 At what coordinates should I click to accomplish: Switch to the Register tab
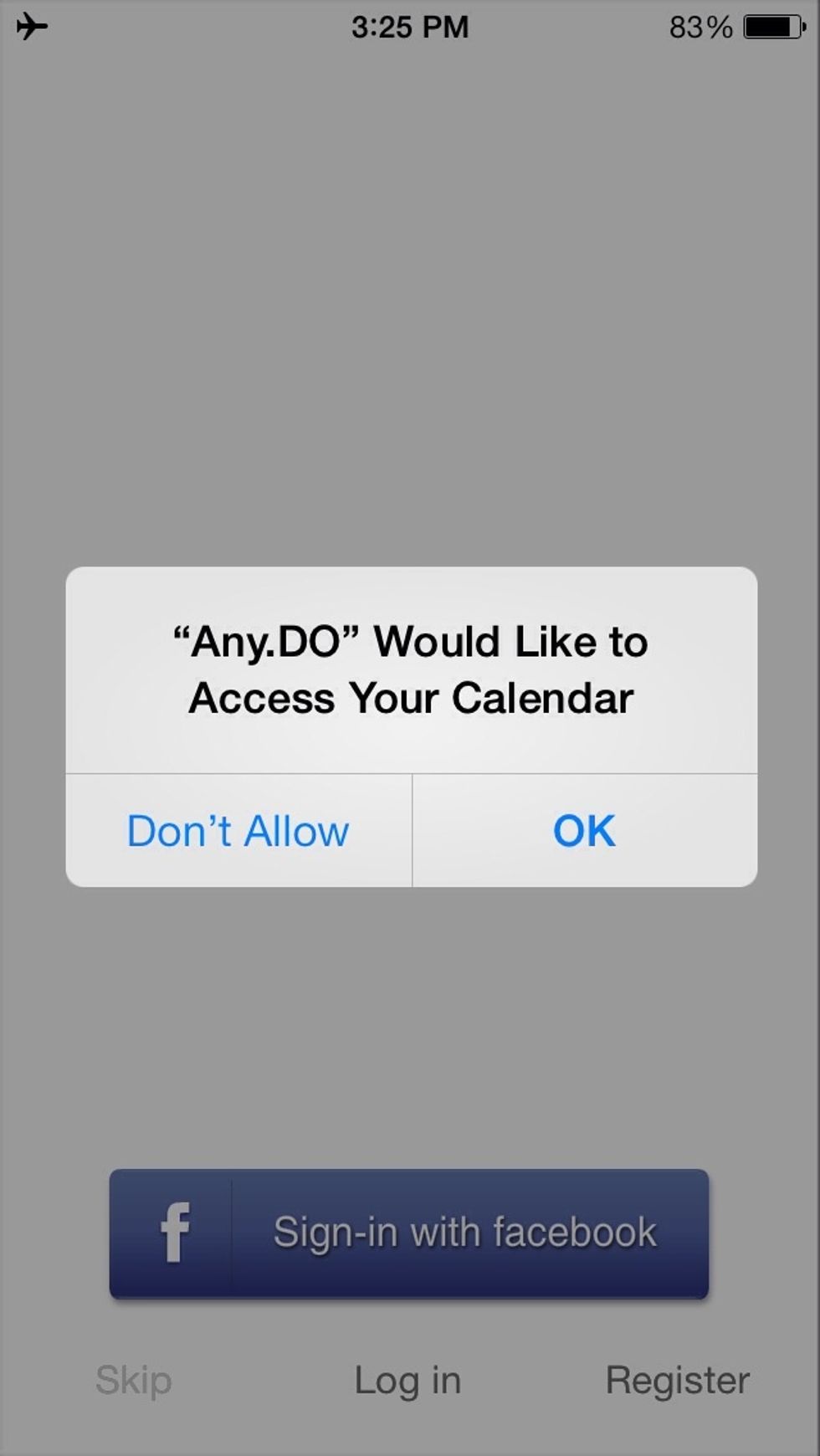pyautogui.click(x=678, y=1381)
